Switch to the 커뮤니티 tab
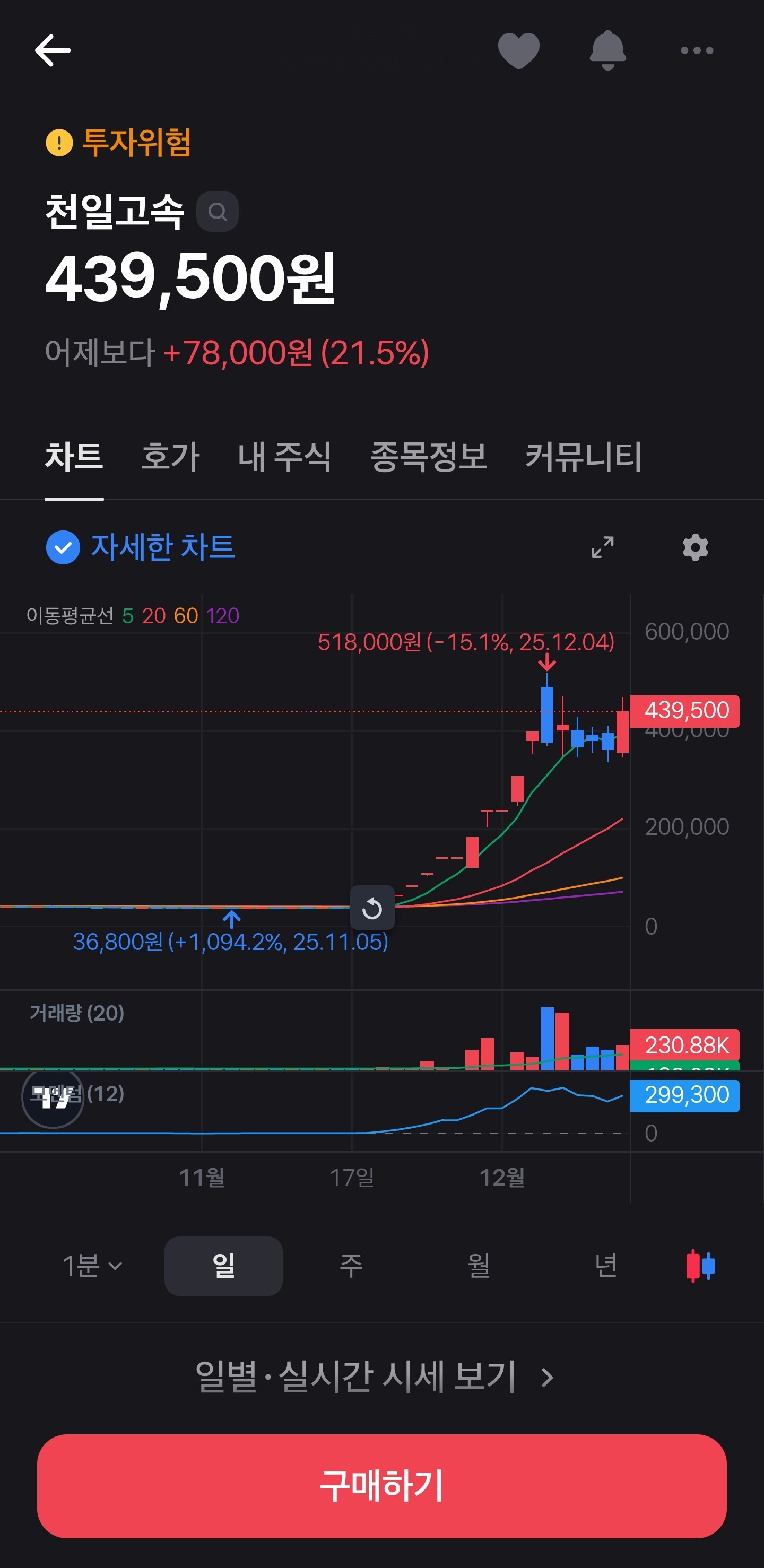Viewport: 764px width, 1568px height. (x=583, y=457)
